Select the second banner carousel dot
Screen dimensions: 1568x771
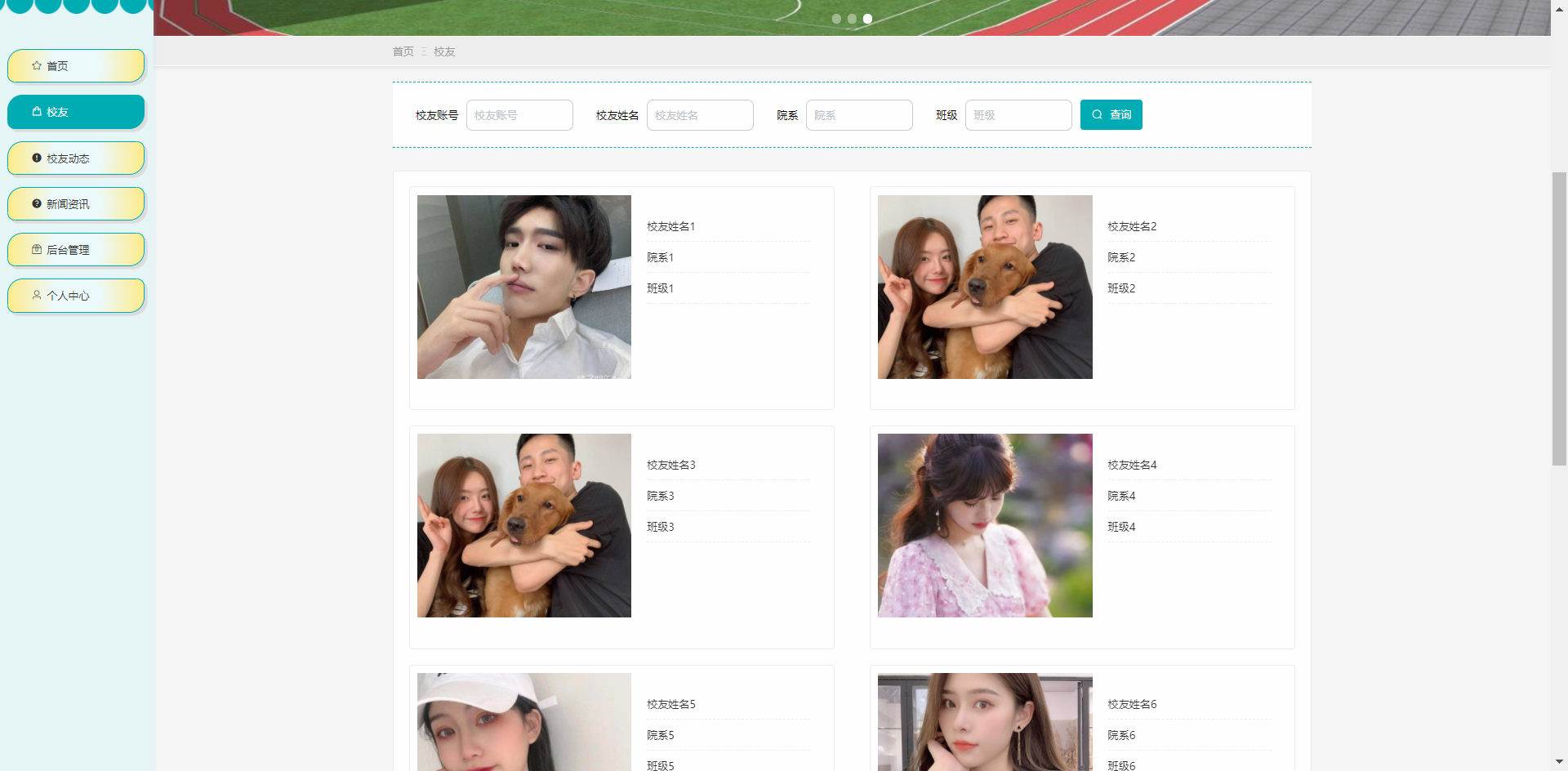[x=852, y=19]
